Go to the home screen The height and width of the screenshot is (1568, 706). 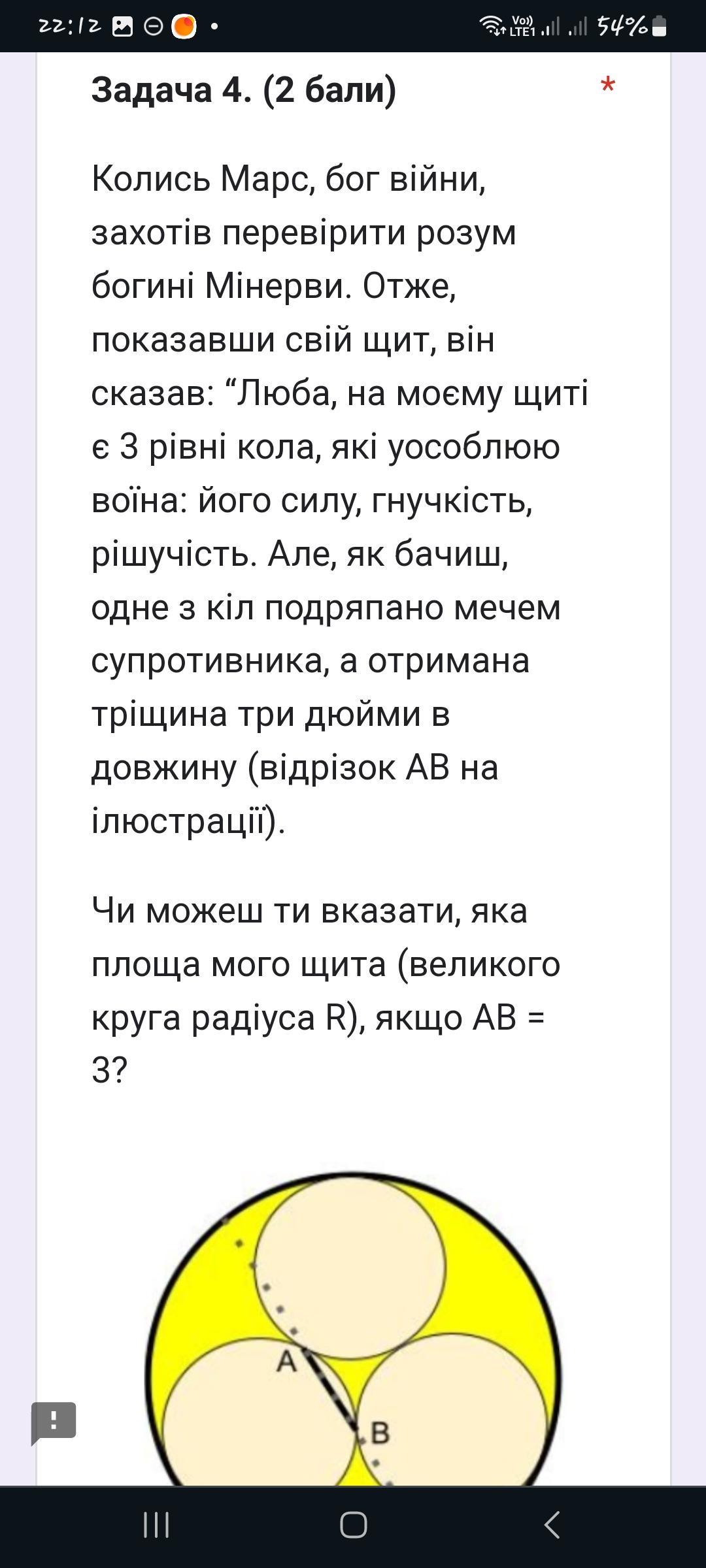point(353,1525)
